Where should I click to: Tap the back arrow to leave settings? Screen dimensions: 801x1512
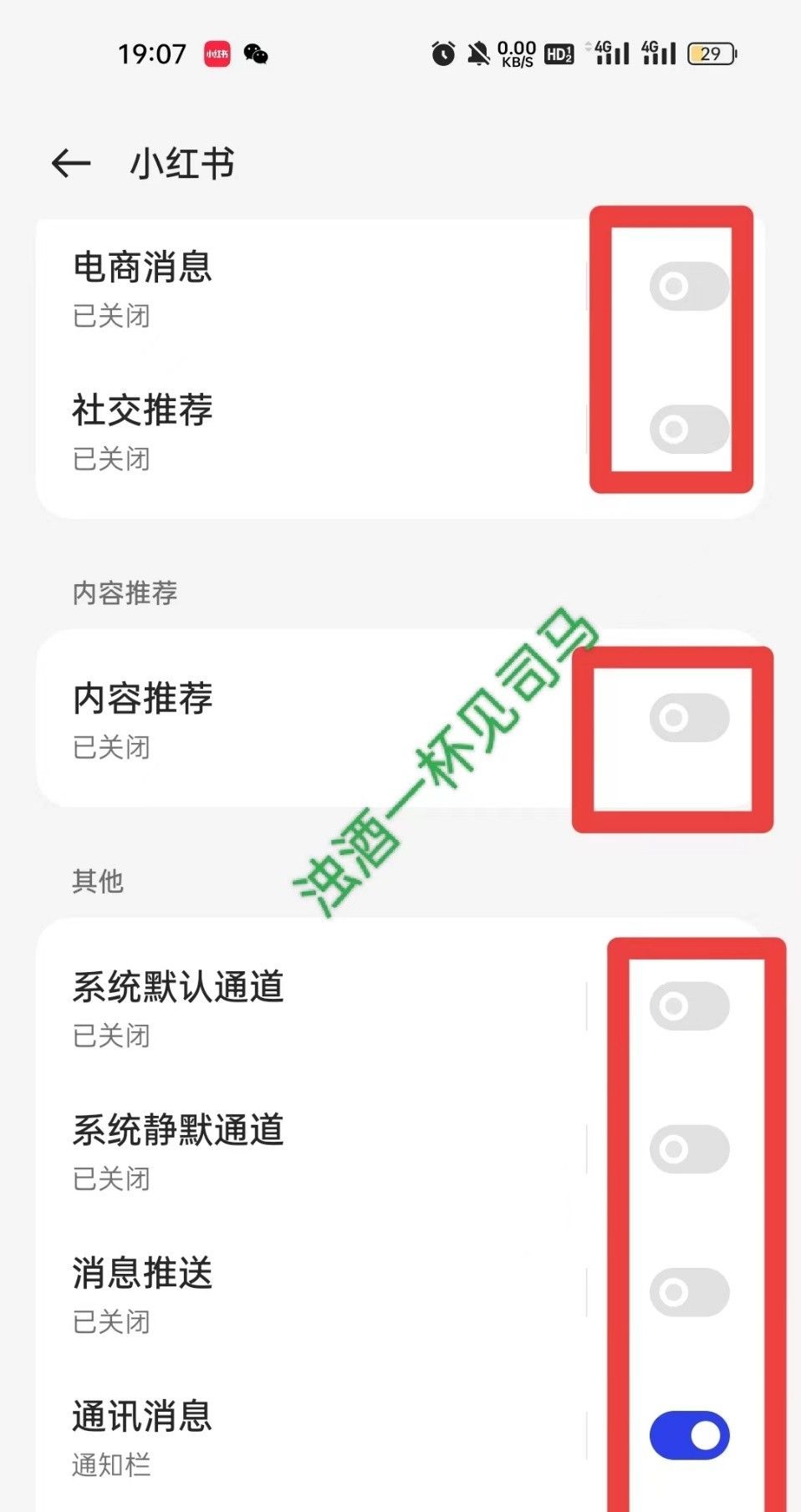click(70, 161)
